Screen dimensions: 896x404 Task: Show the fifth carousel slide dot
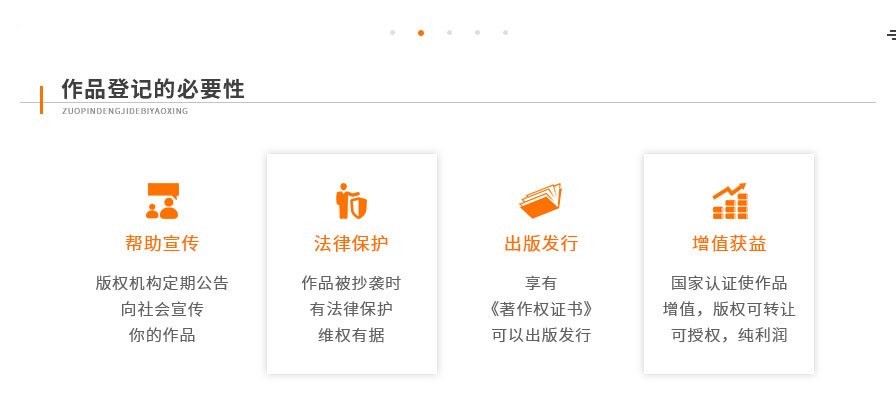[506, 33]
